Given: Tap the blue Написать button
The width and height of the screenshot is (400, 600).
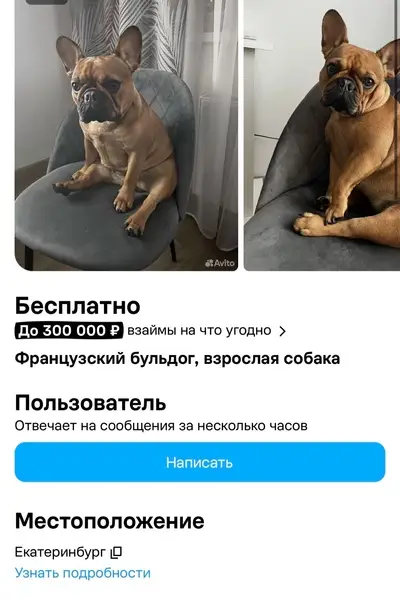Looking at the screenshot, I should click(x=200, y=462).
